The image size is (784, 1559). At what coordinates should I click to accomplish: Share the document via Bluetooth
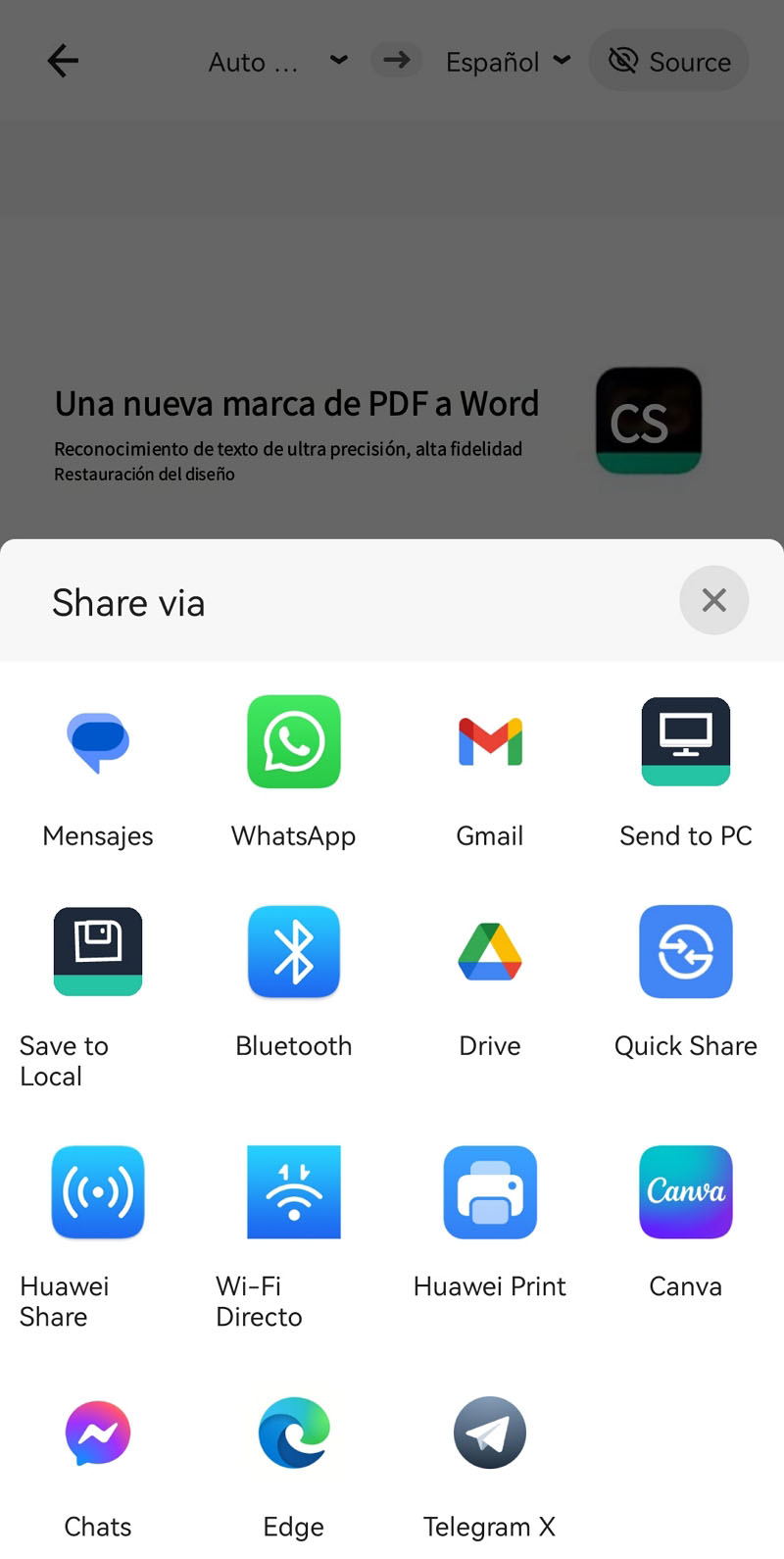(293, 951)
